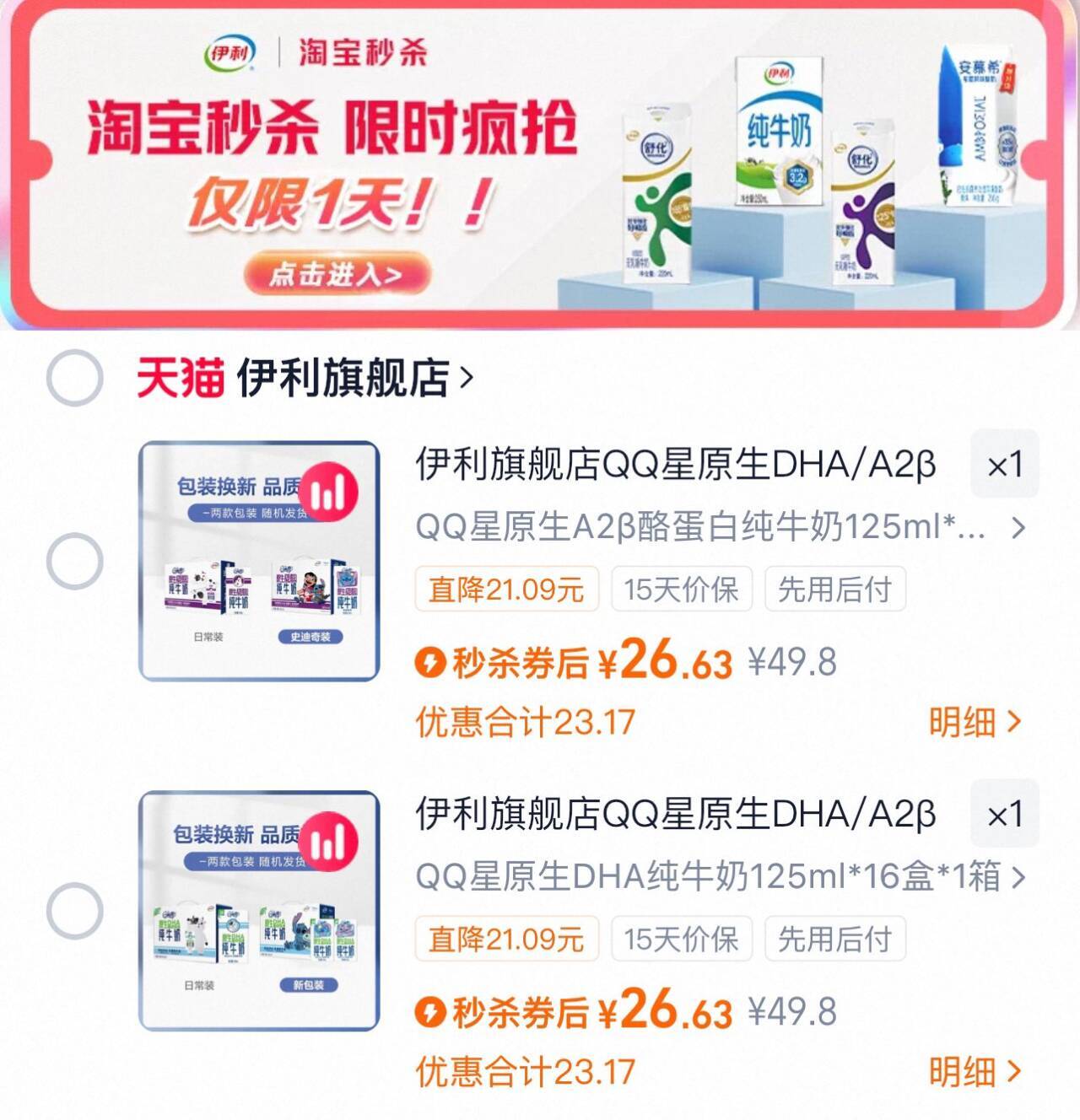Open product image of DHA纯牛奶 item
1080x1120 pixels.
[259, 911]
